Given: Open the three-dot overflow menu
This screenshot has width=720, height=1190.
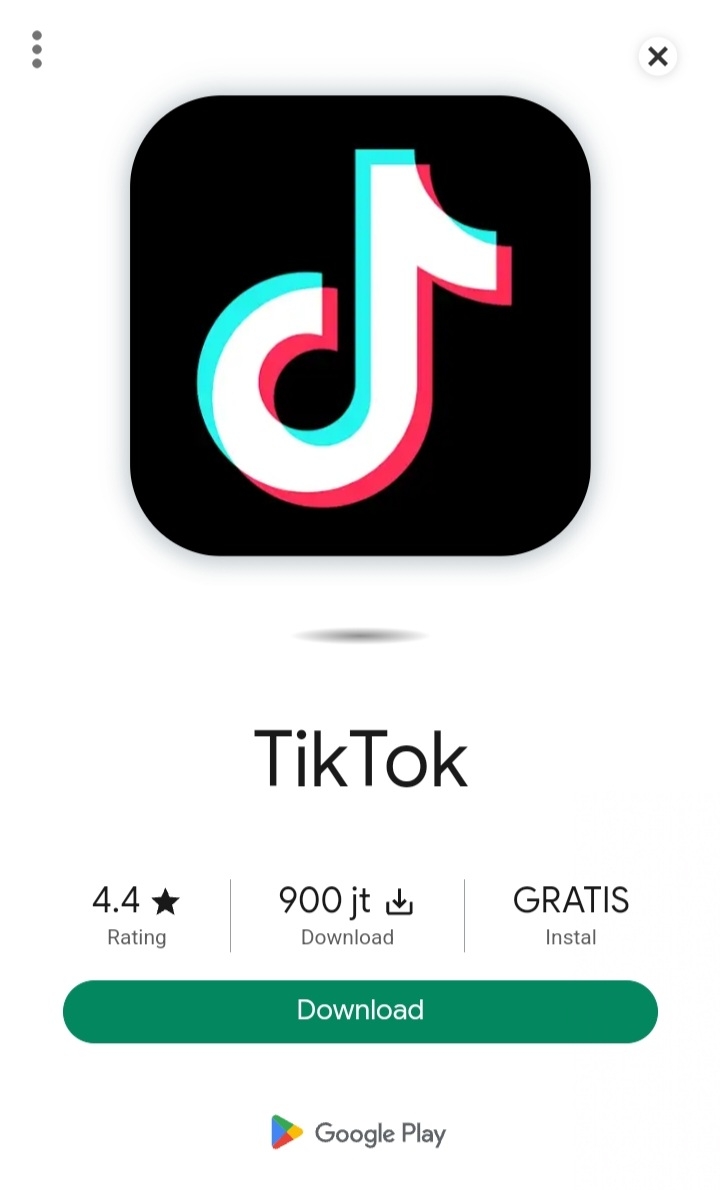Looking at the screenshot, I should click(37, 49).
